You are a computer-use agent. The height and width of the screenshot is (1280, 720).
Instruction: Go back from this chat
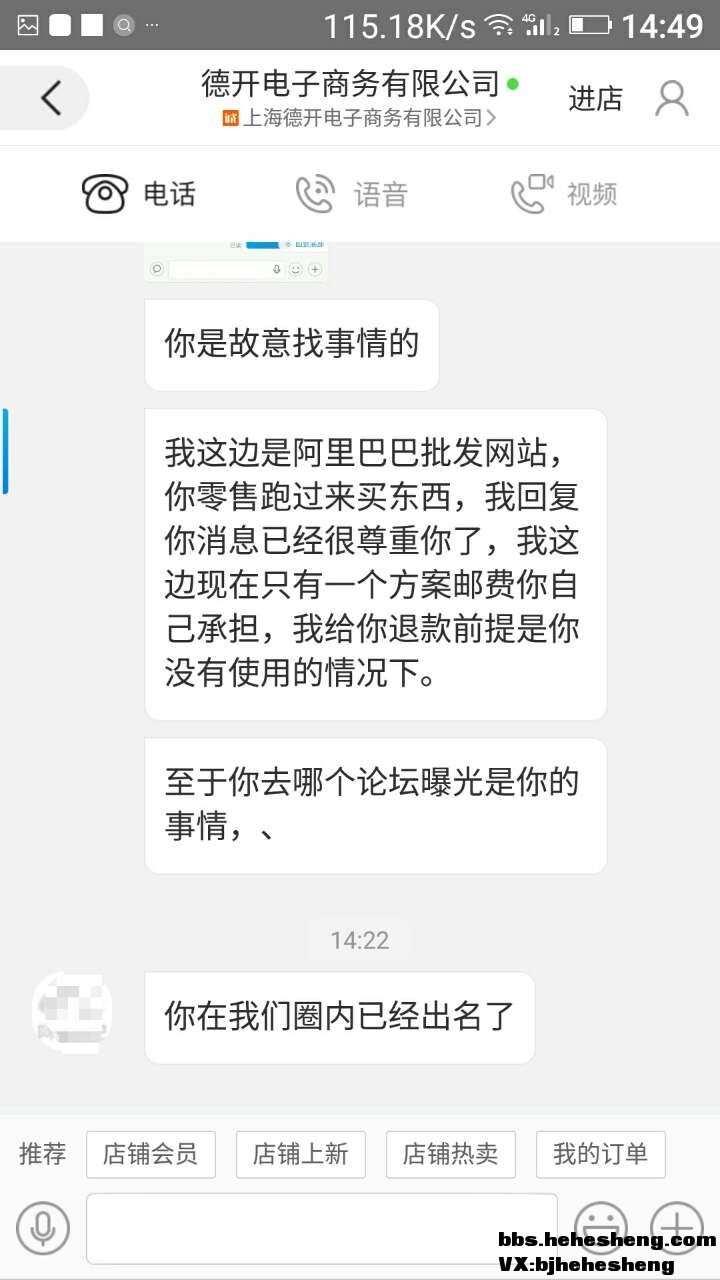(50, 98)
